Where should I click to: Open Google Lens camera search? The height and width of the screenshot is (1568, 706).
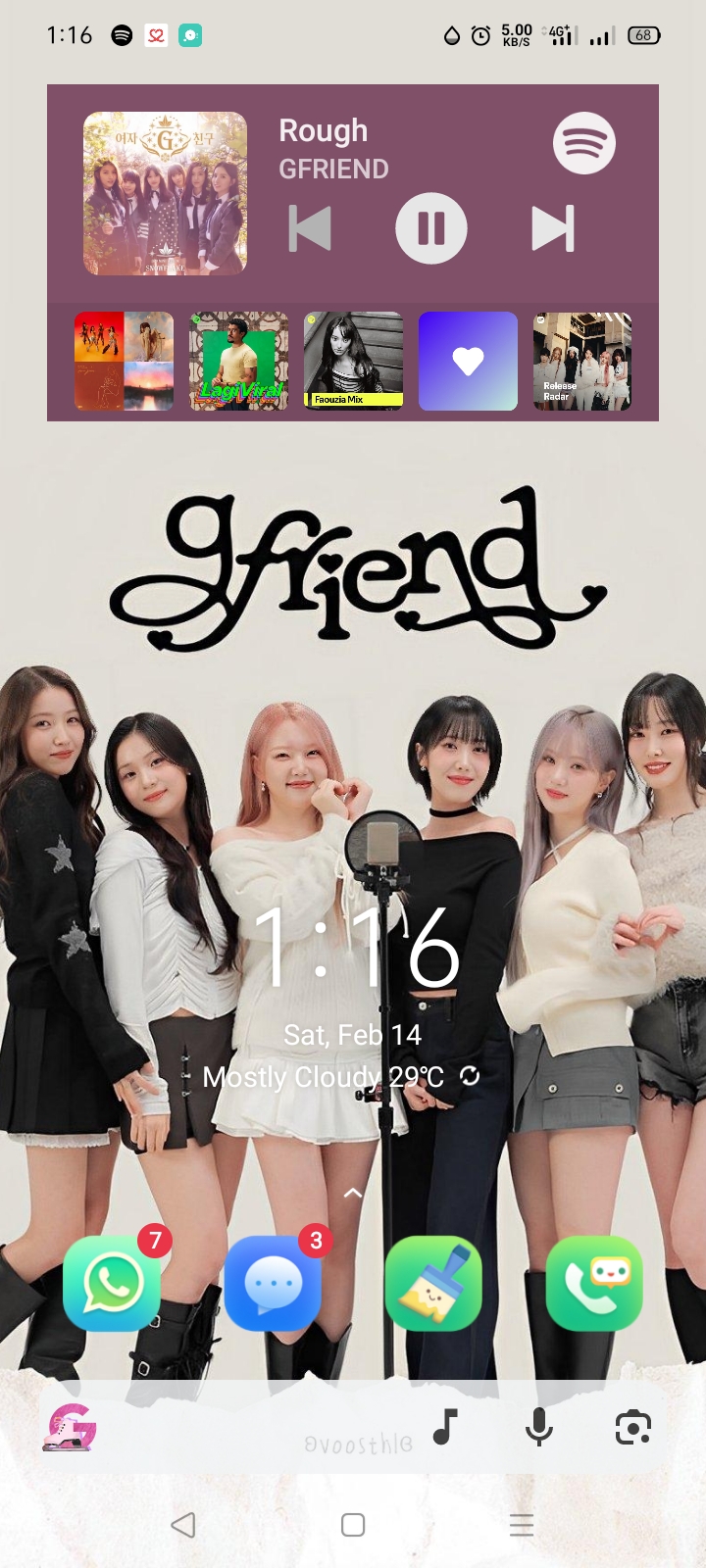632,1427
